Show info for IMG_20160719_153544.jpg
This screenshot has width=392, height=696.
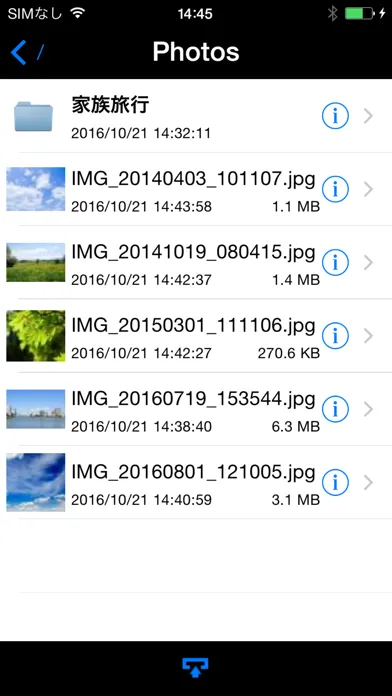[335, 410]
